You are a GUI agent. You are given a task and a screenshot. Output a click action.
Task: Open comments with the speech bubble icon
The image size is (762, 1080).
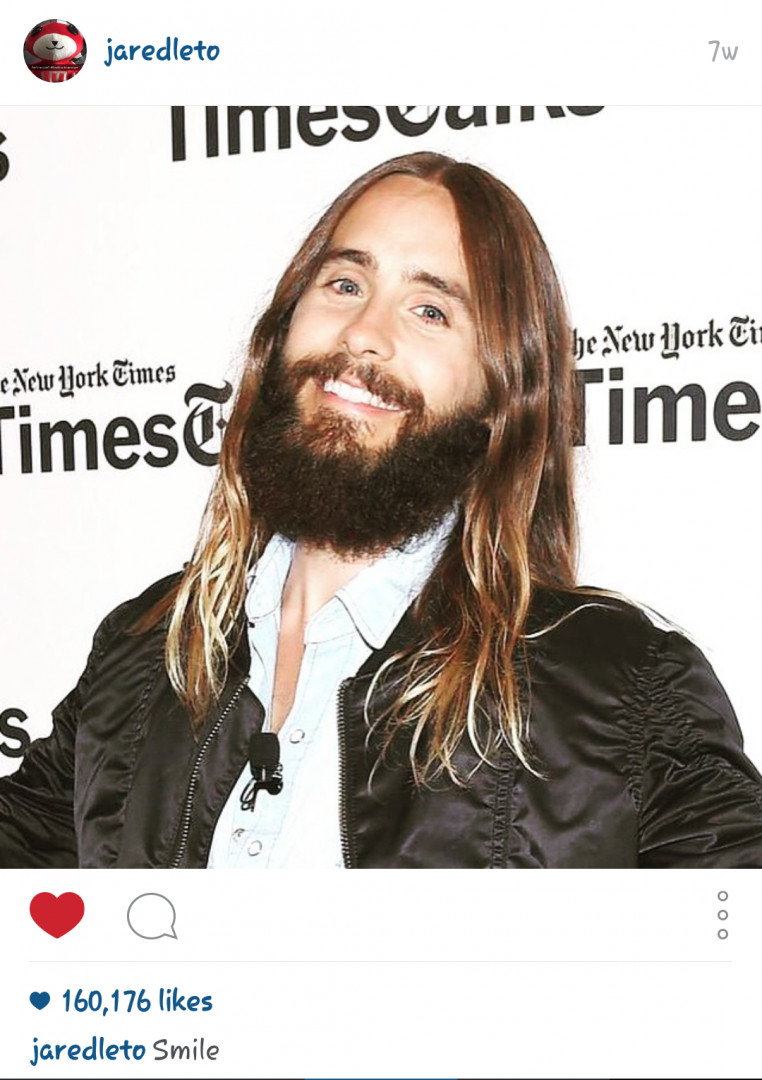[x=152, y=916]
